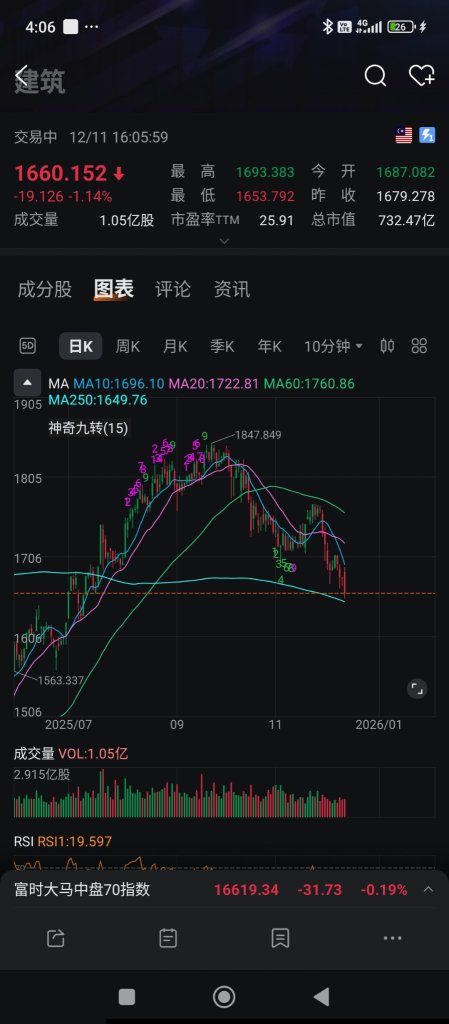Expand the quote details chevron
The height and width of the screenshot is (1024, 449).
[224, 241]
